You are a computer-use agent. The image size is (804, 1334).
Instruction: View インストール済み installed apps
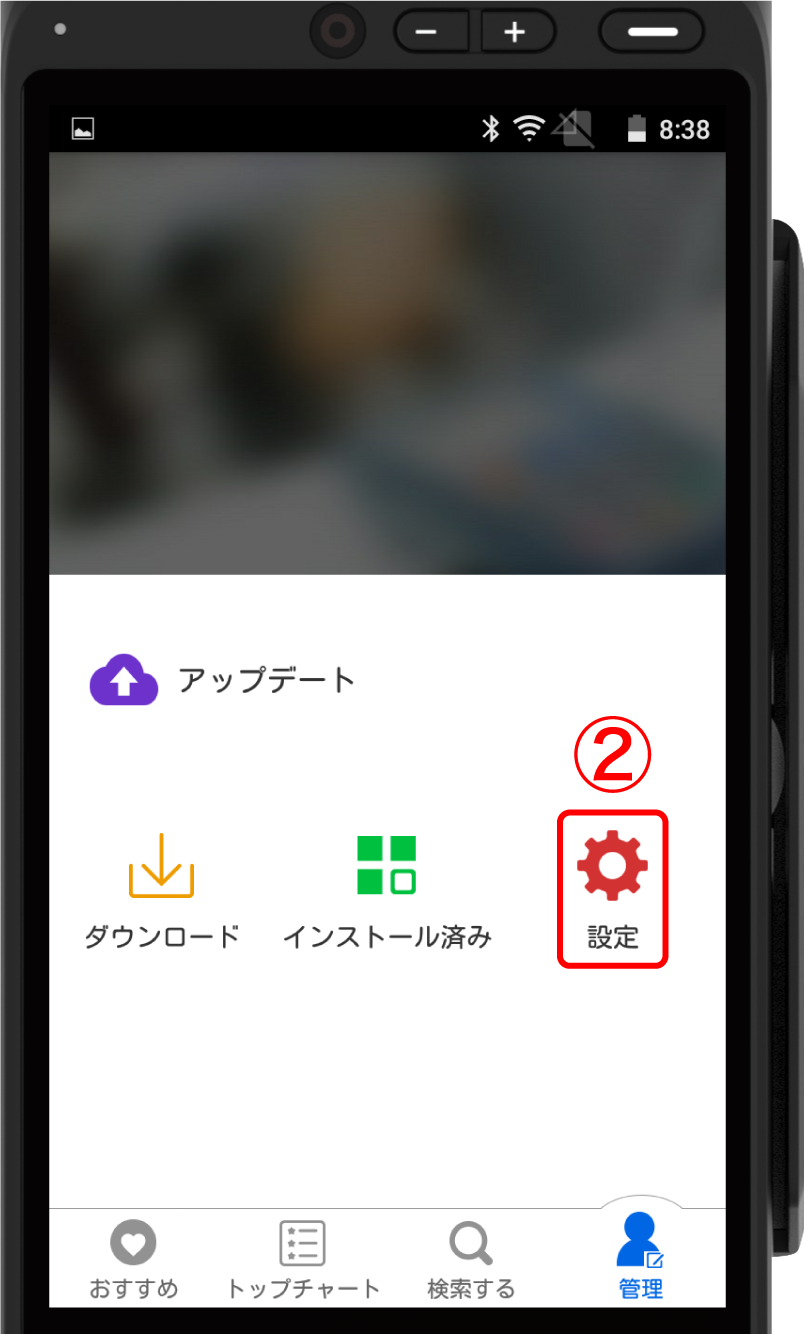click(387, 890)
